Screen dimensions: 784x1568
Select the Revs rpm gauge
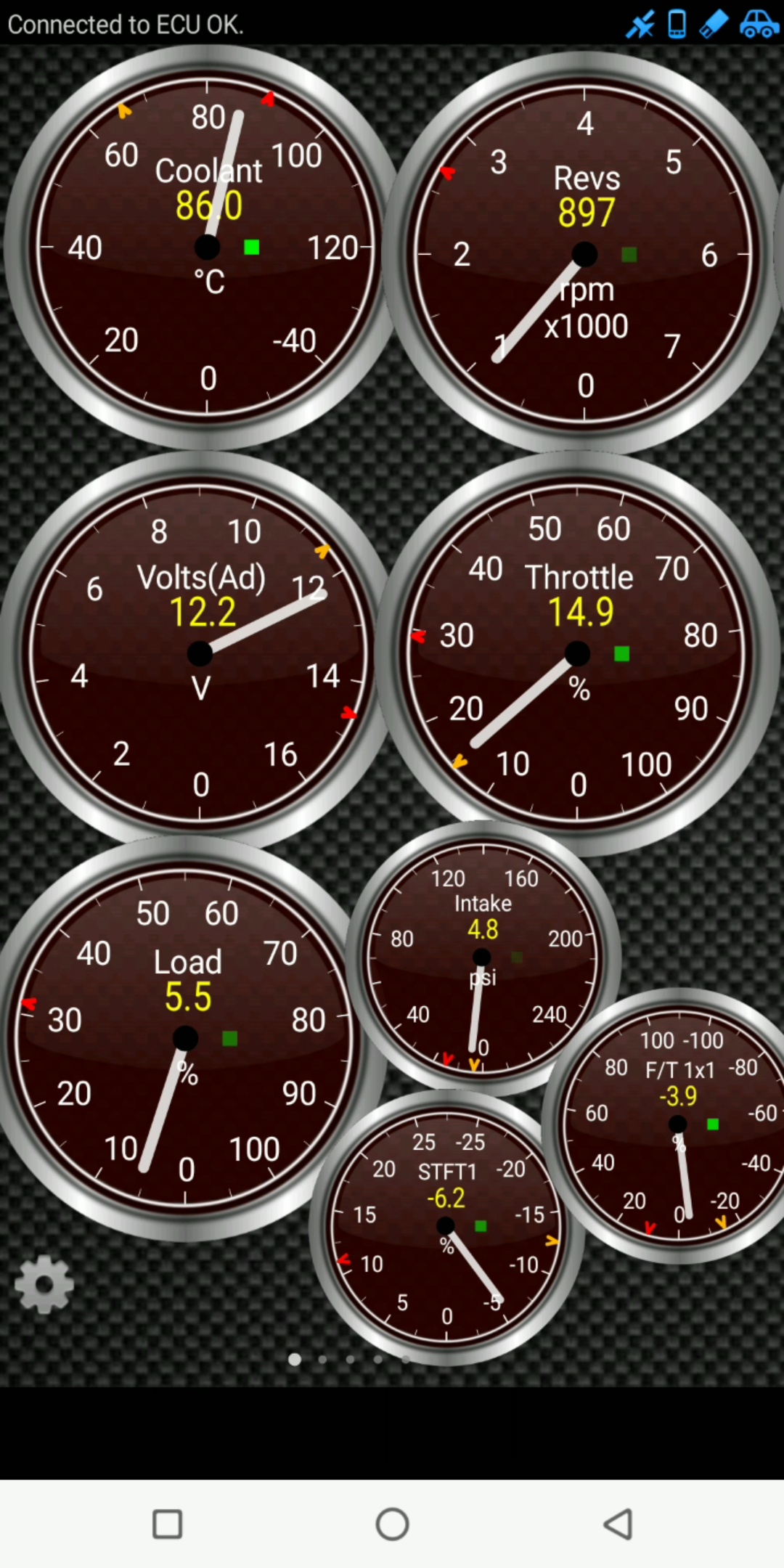coord(584,254)
